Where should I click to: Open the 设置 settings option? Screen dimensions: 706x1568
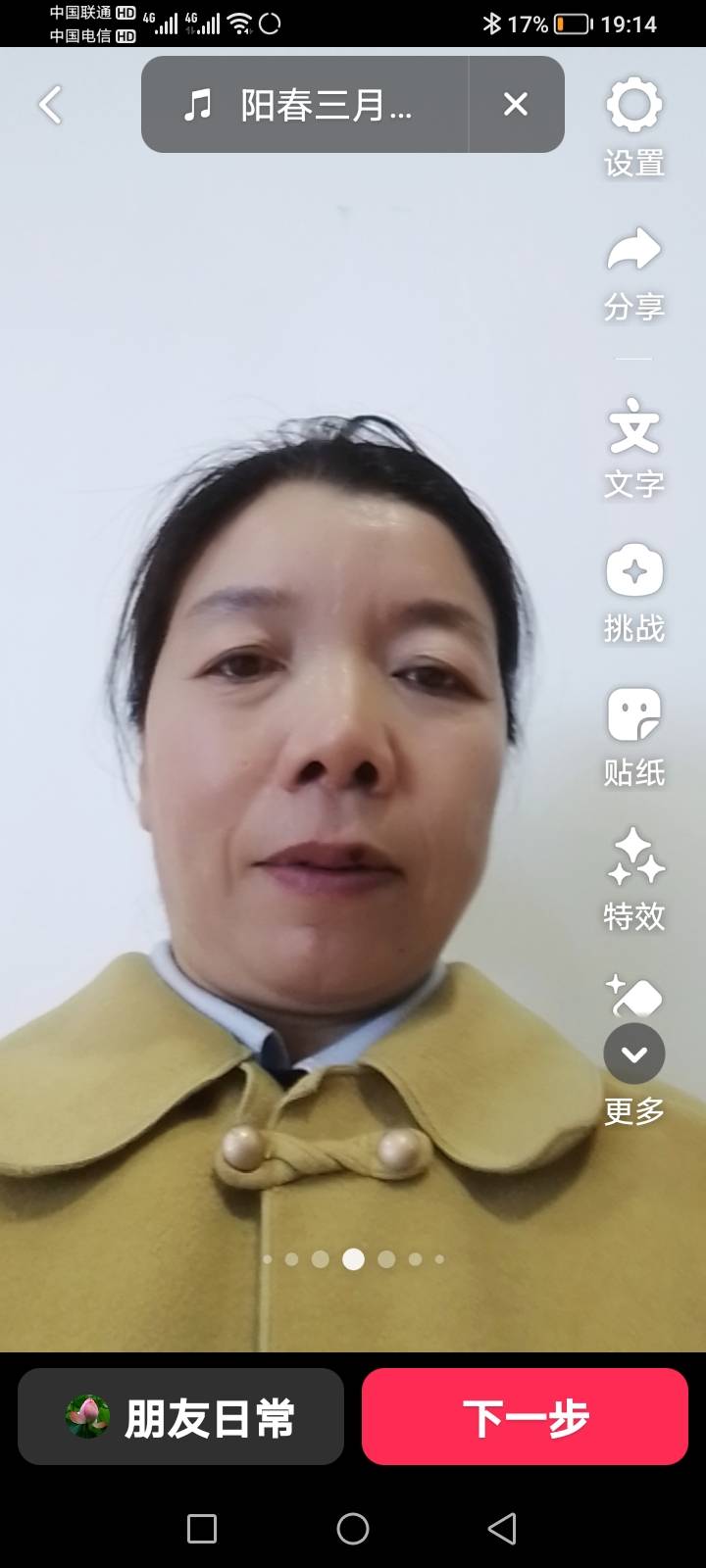click(633, 127)
